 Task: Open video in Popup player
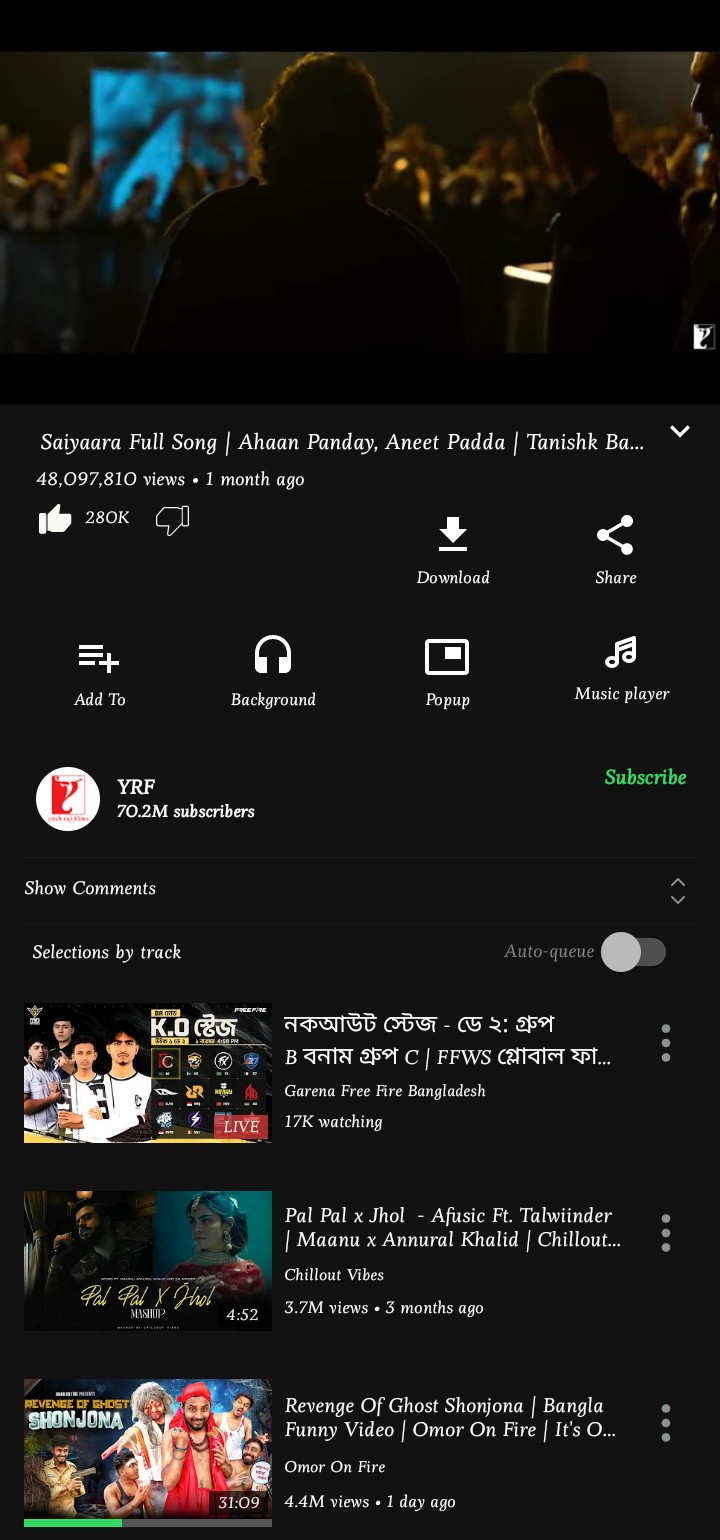[x=447, y=671]
